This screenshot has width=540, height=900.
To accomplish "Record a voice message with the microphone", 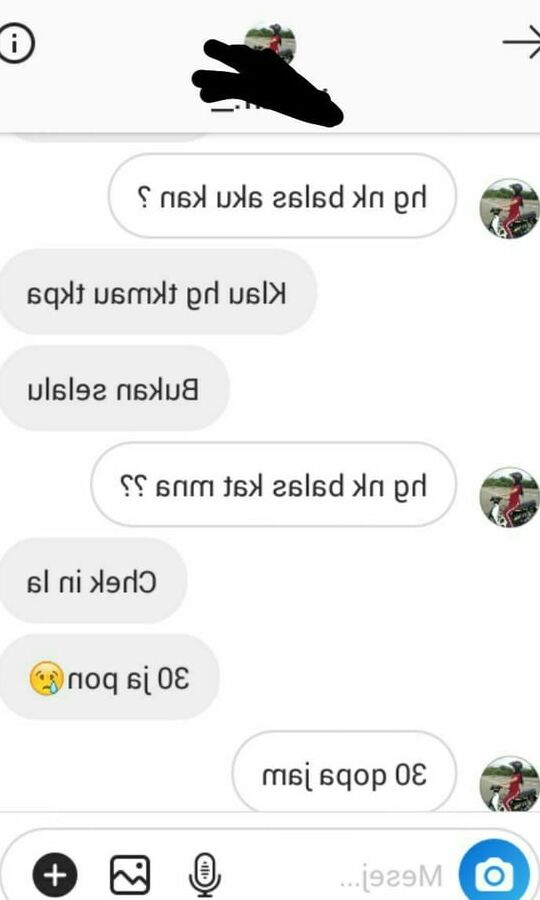I will [x=204, y=875].
